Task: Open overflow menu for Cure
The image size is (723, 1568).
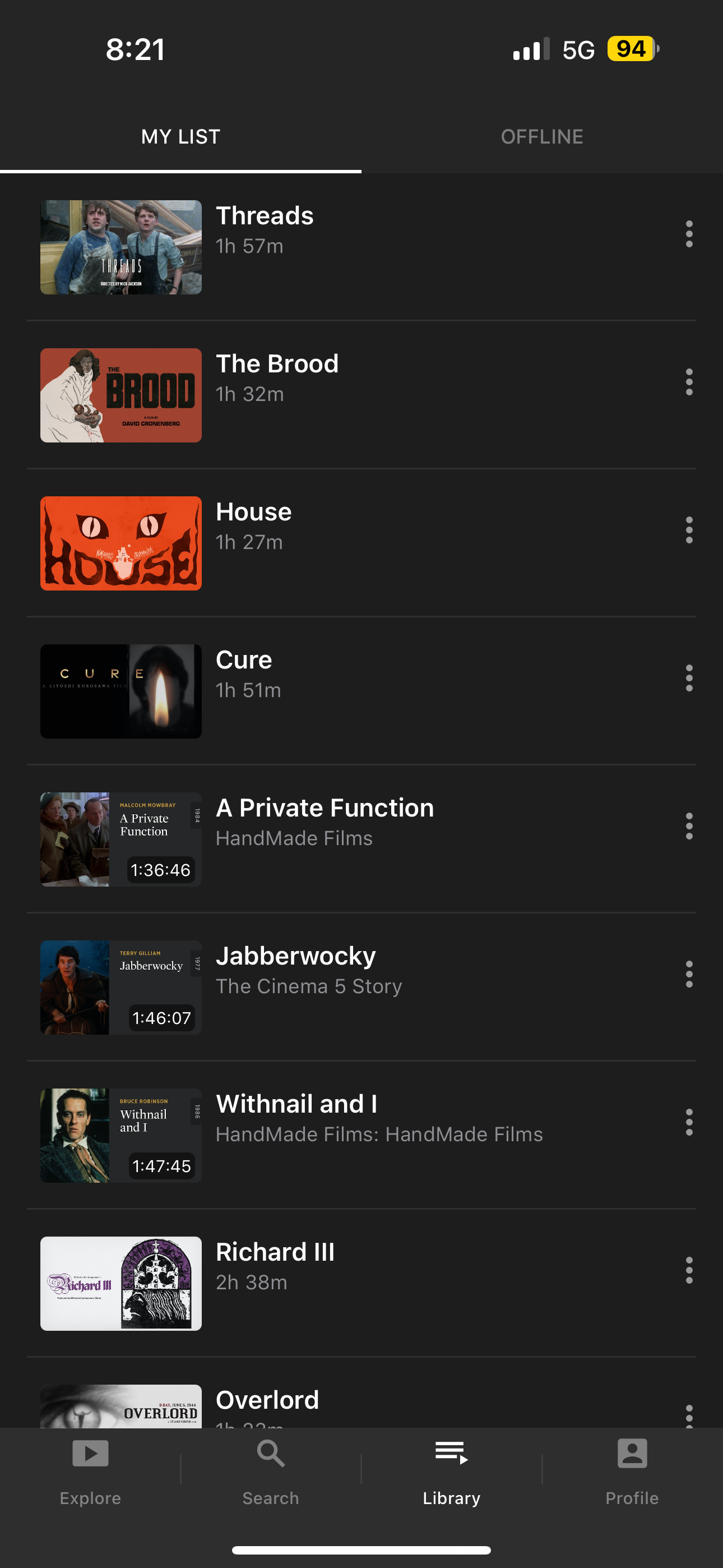Action: point(689,678)
